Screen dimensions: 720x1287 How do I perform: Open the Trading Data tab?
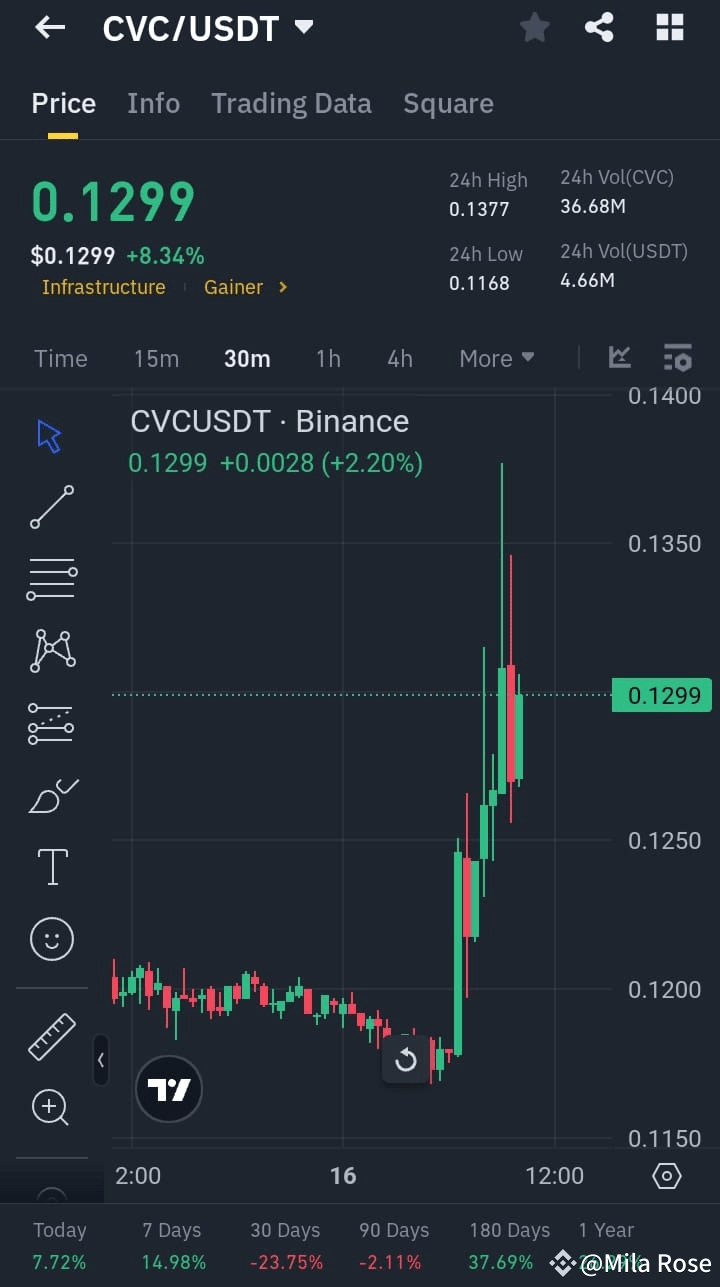[291, 103]
